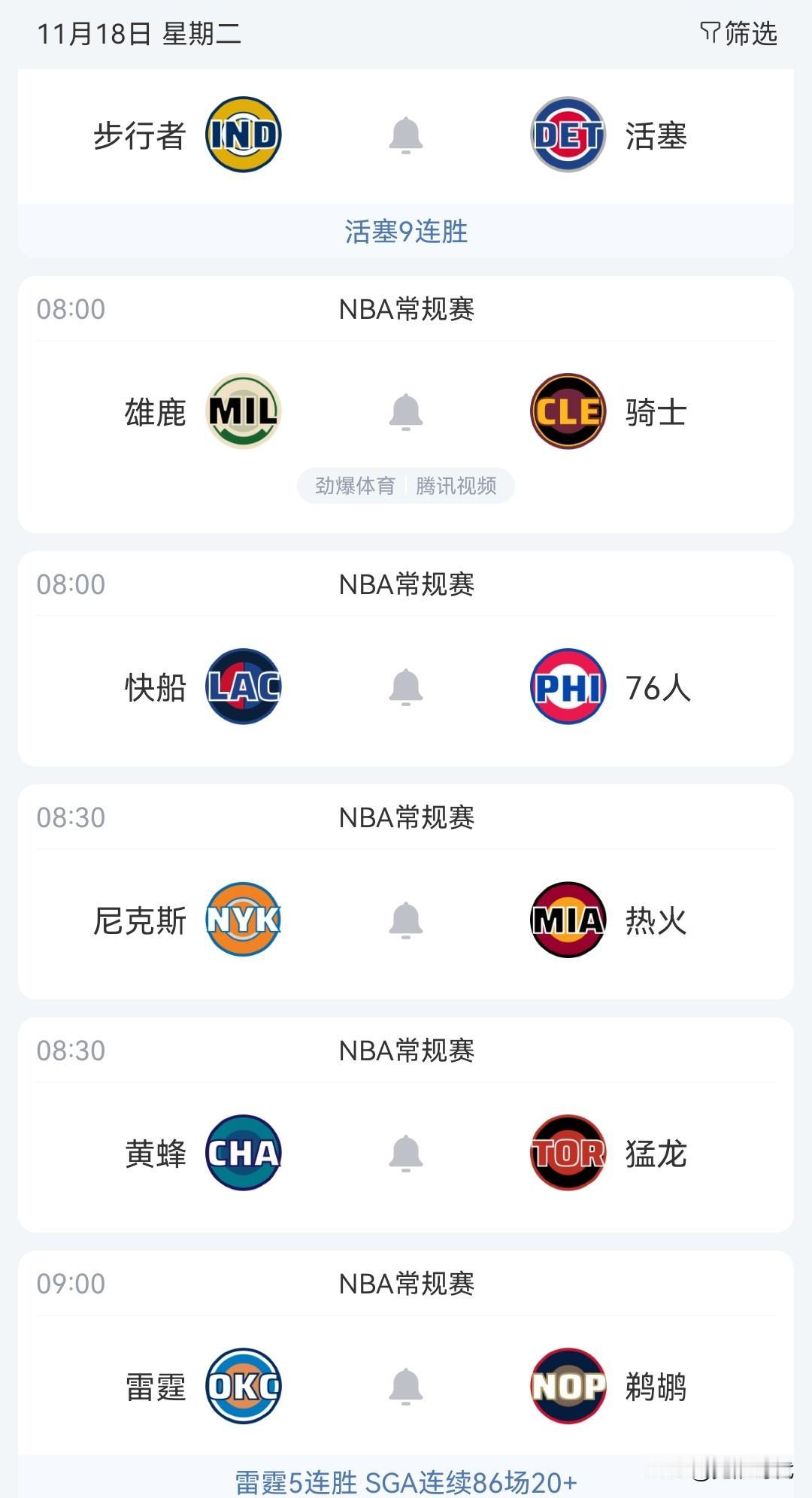Screen dimensions: 812x1498
Task: Set reminder for 雷霆 vs 鹈鹕 game
Action: point(405,1386)
